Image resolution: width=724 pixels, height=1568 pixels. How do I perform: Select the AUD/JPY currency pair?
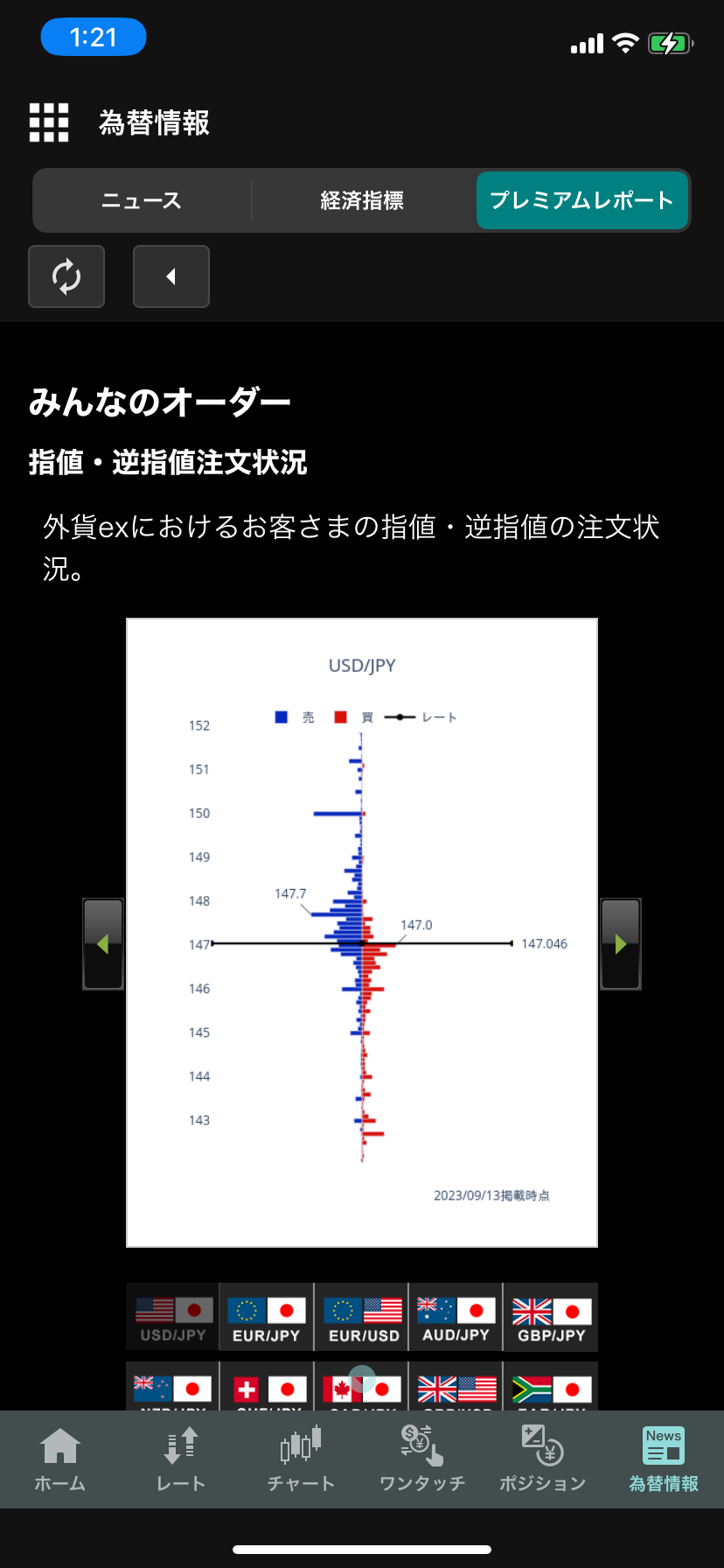(x=456, y=1318)
